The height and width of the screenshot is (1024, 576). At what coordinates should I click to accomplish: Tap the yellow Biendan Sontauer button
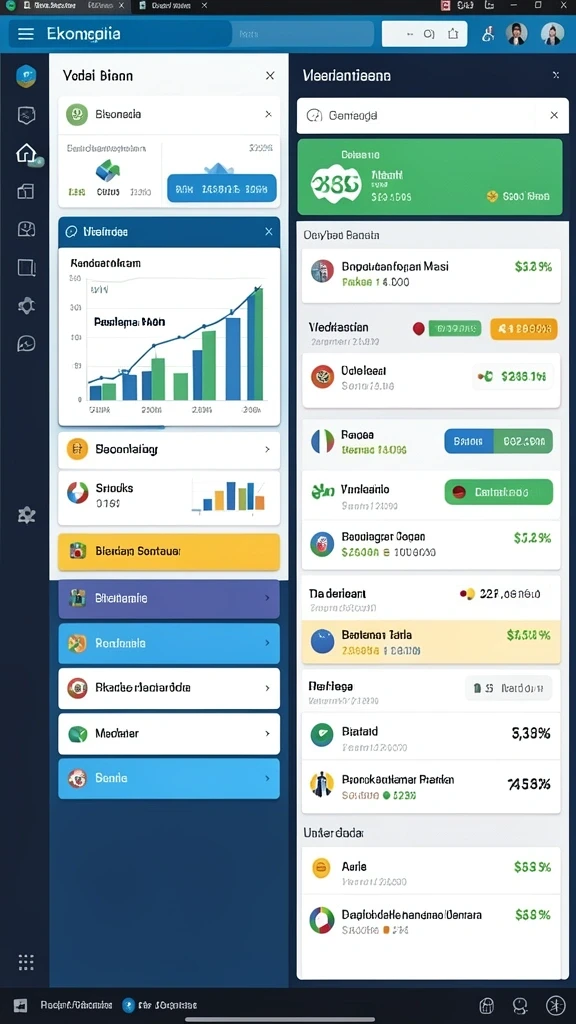pos(169,552)
